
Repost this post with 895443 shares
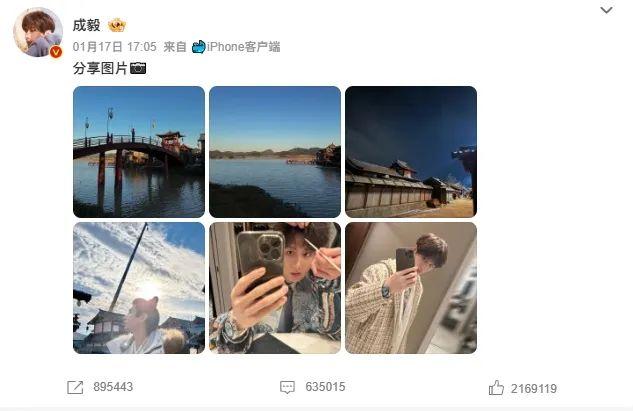point(100,387)
